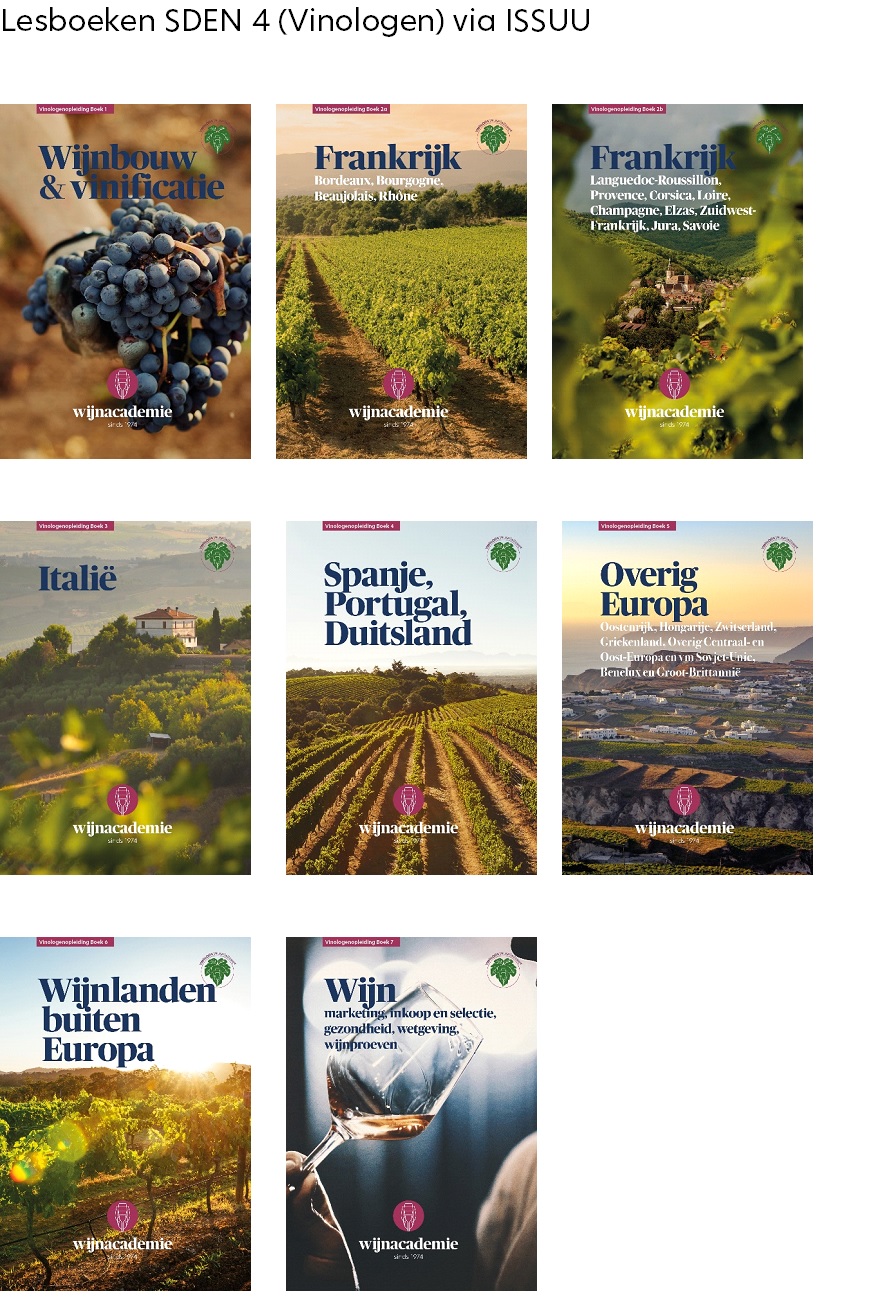Select the Frankrijk Languedoc-Roussillon book cover
Screen dimensions: 893x1308
coord(677,281)
